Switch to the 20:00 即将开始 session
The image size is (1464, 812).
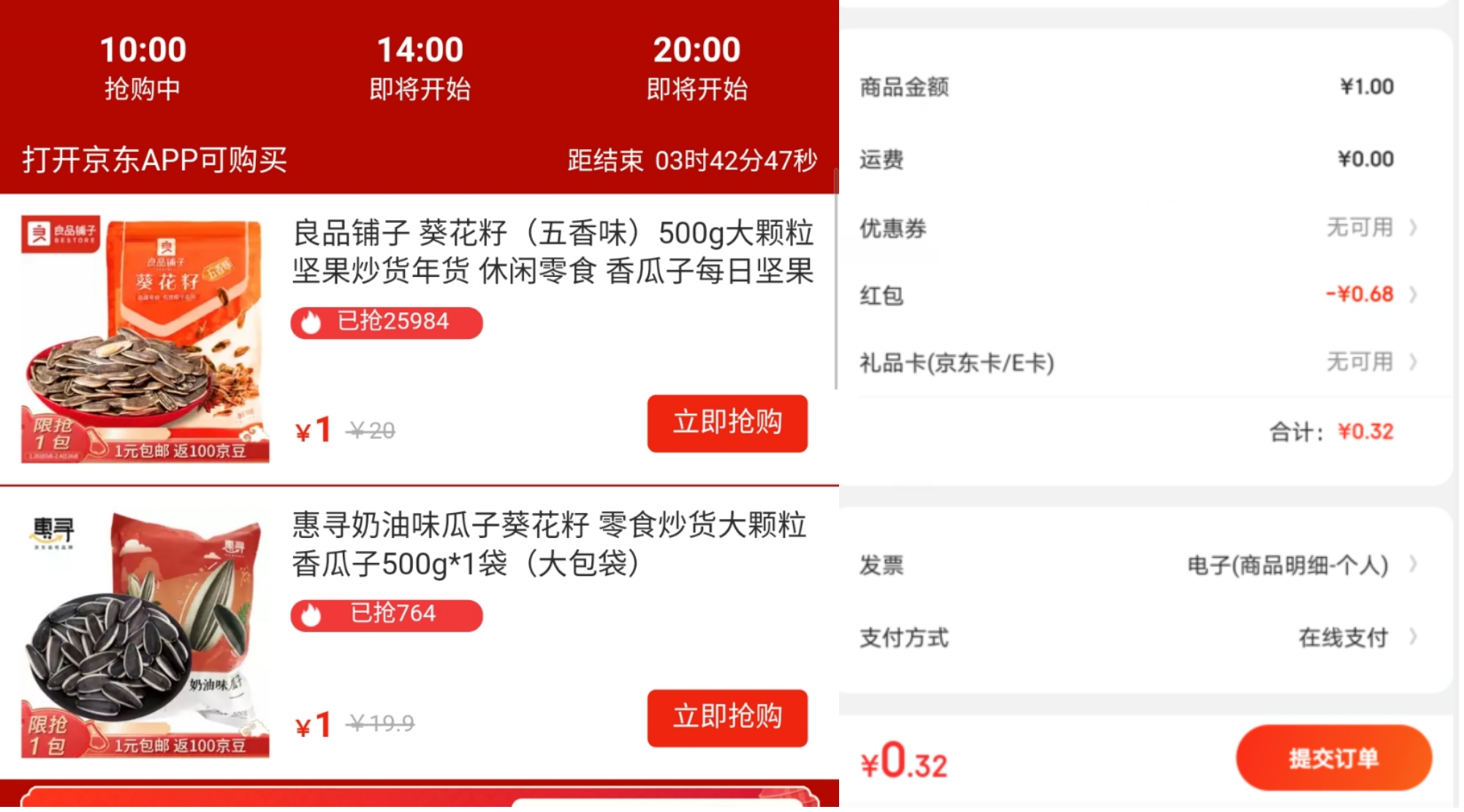(697, 67)
